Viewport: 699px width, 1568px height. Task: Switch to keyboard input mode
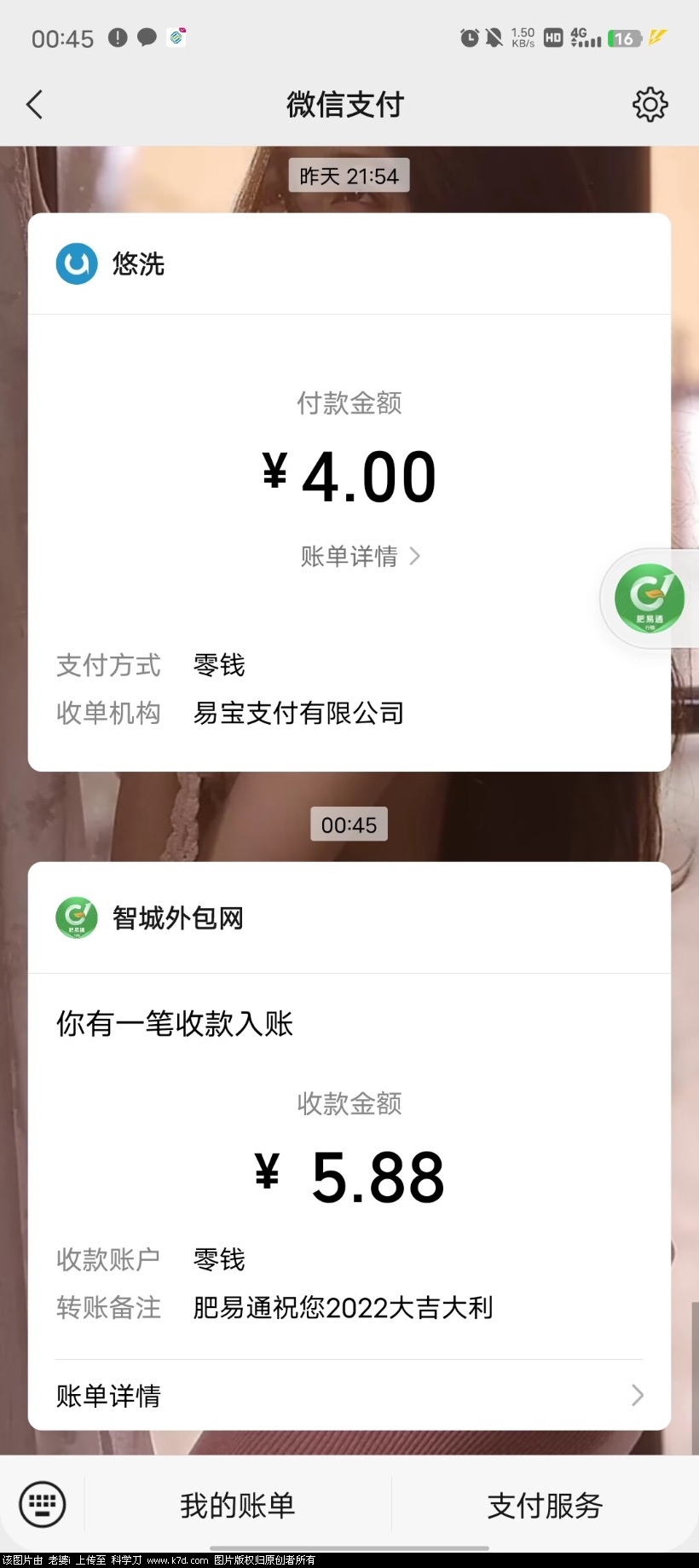(x=42, y=1504)
